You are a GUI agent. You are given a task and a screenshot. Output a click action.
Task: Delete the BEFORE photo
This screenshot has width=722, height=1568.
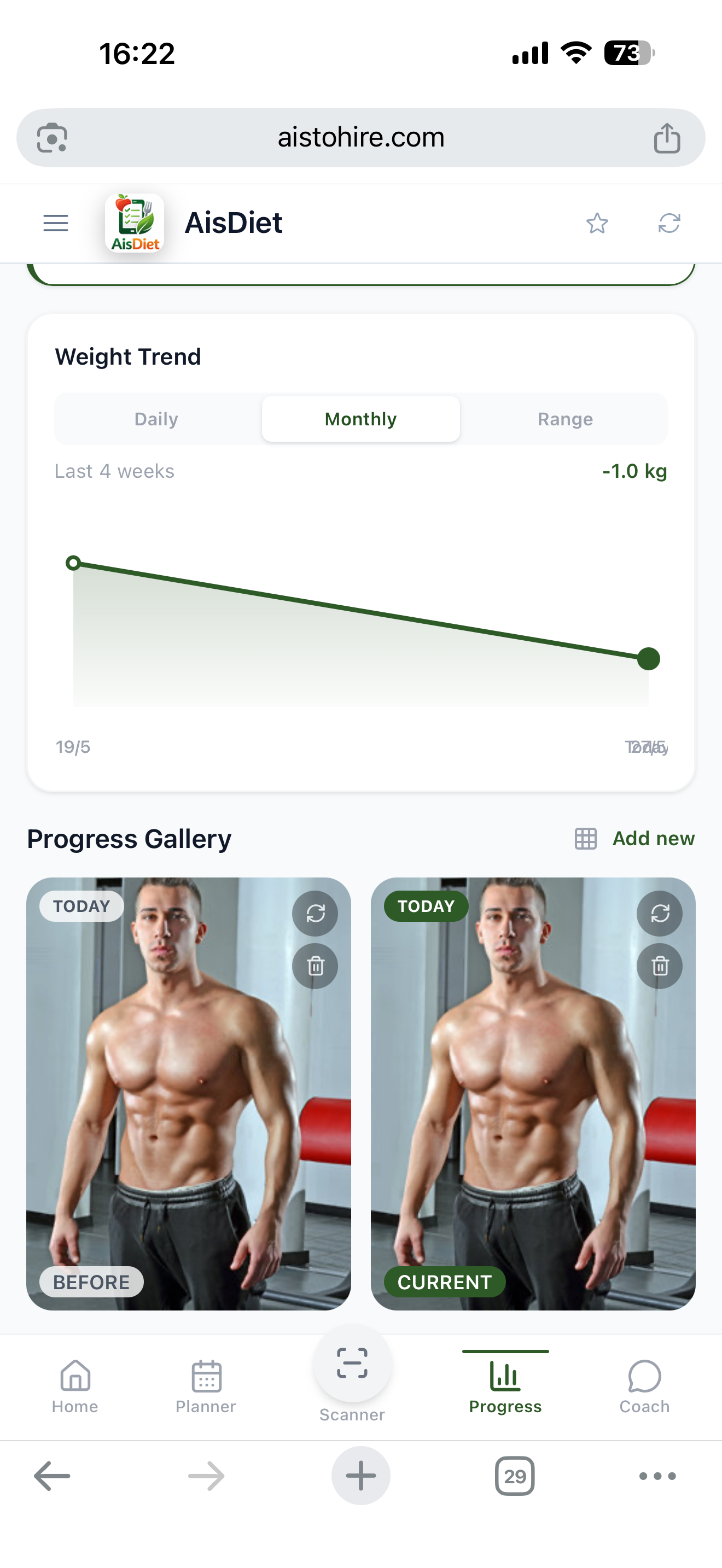tap(316, 966)
